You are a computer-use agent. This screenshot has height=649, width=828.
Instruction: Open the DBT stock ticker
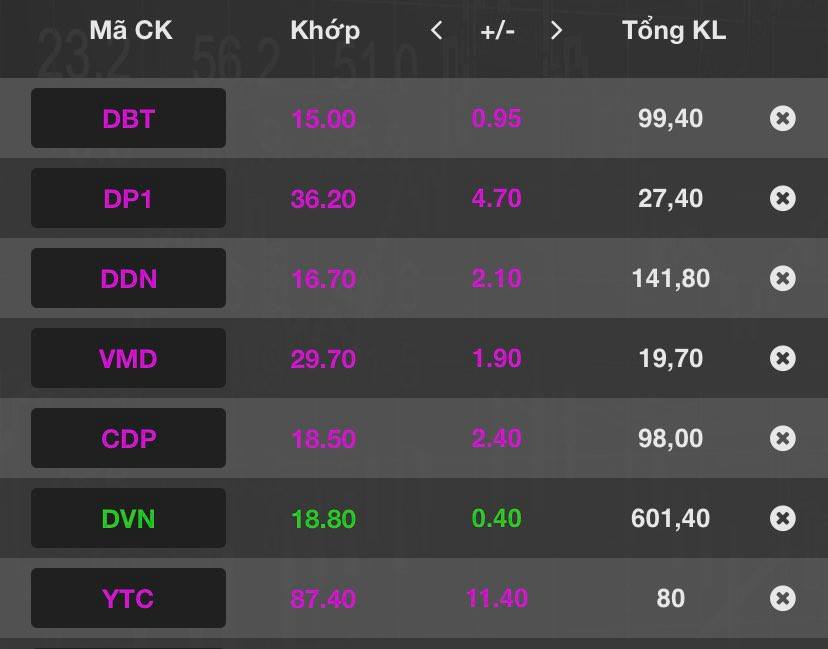(x=128, y=118)
